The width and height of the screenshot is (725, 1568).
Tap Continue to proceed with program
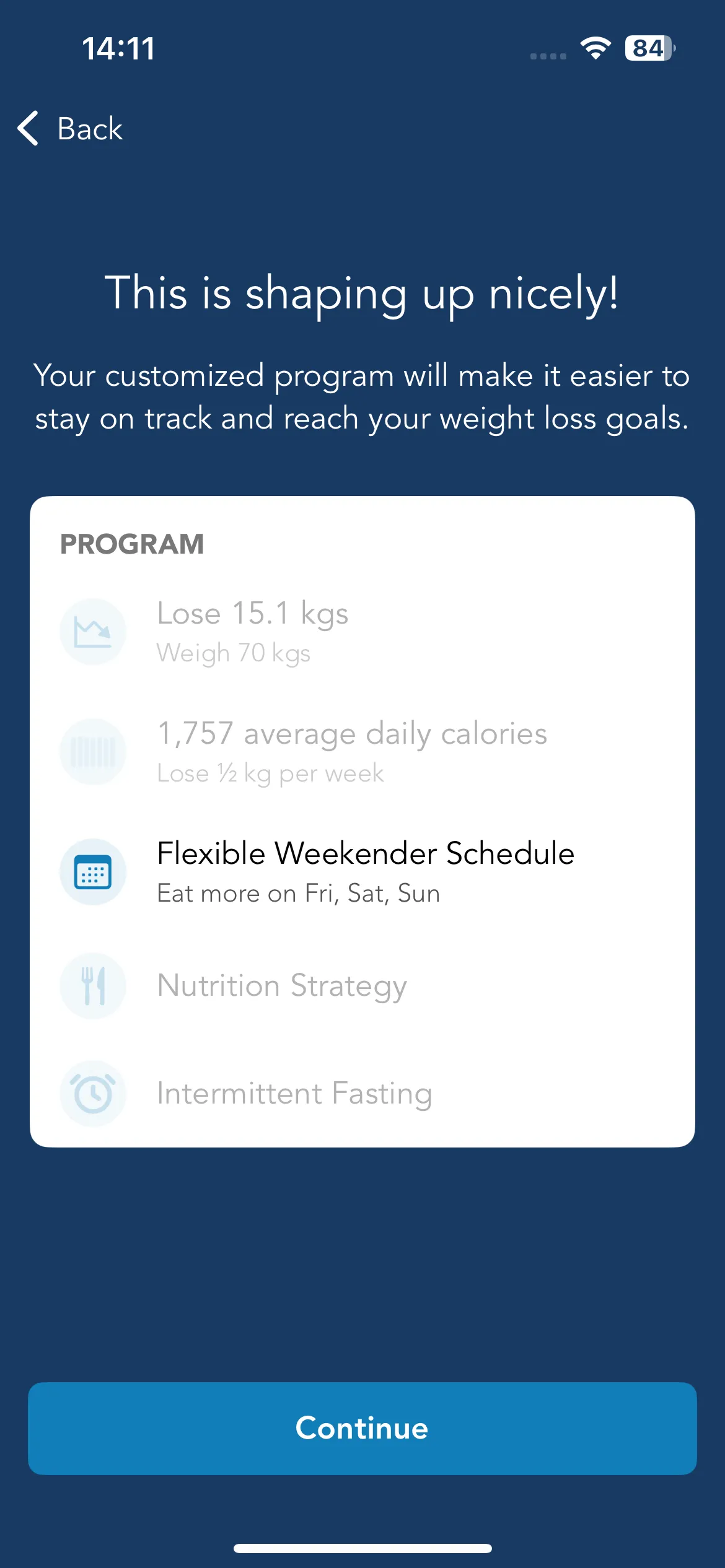pos(362,1428)
